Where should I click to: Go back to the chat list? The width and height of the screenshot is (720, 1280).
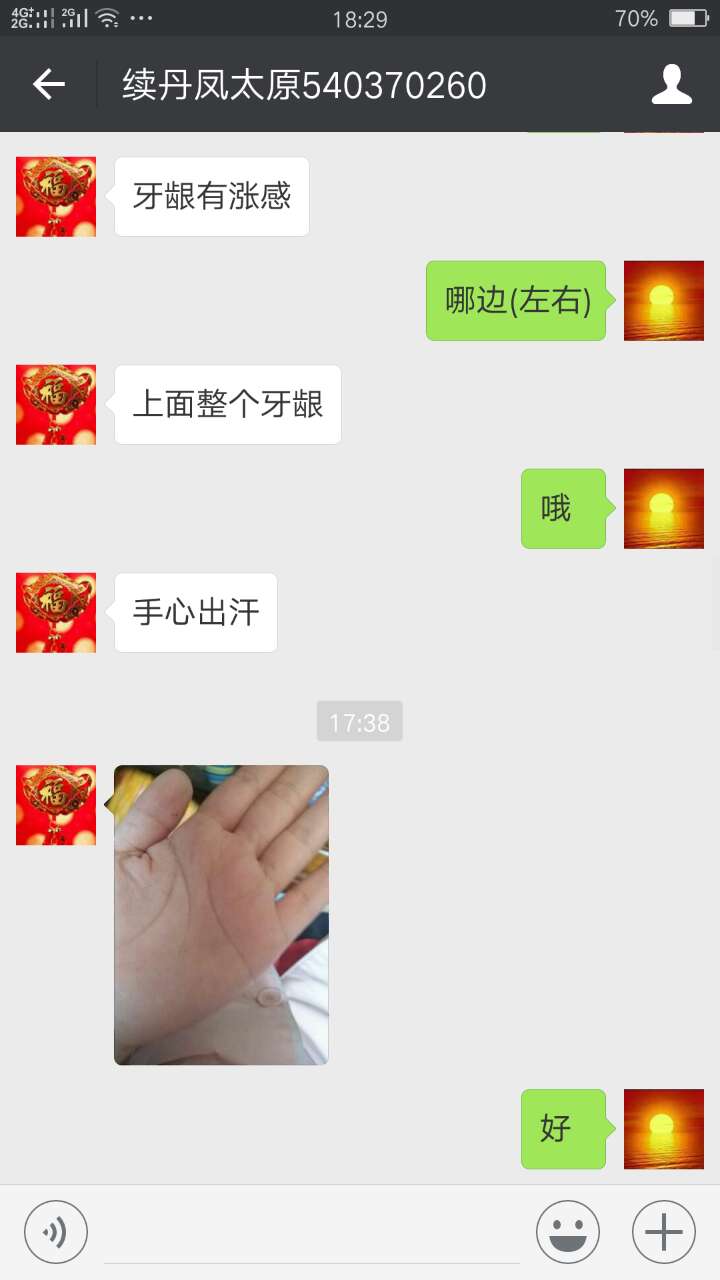click(x=48, y=85)
